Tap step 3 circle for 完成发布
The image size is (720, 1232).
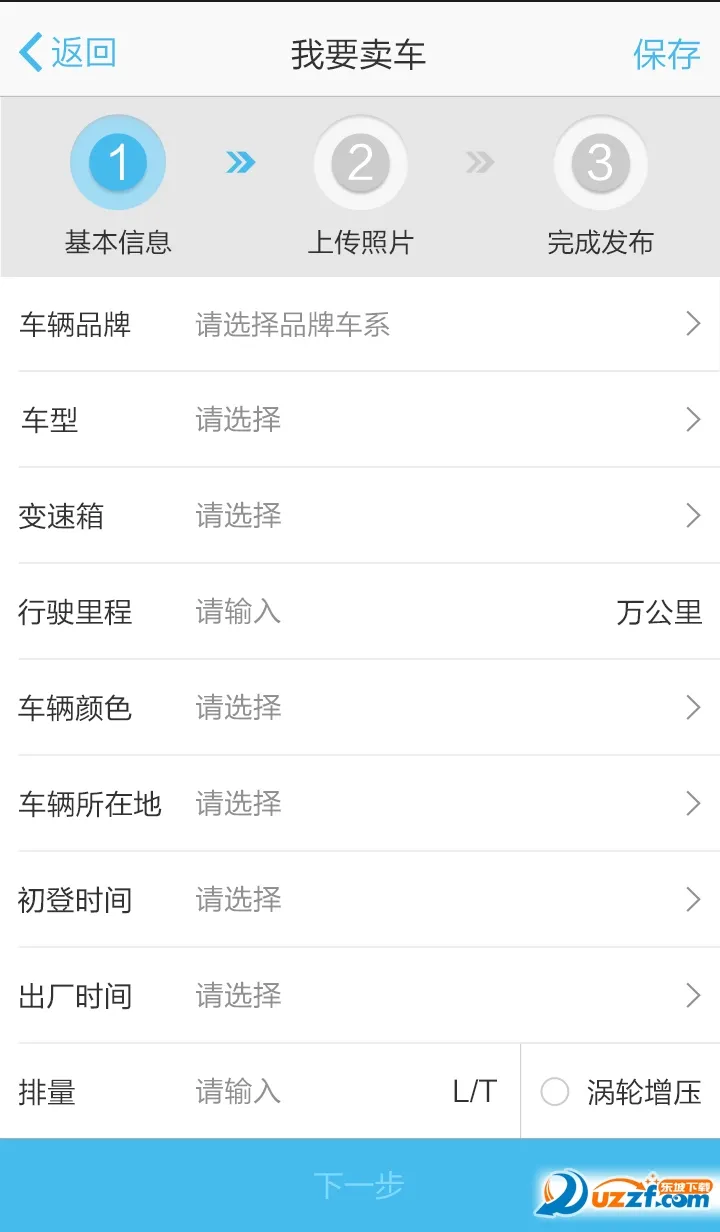pos(601,162)
